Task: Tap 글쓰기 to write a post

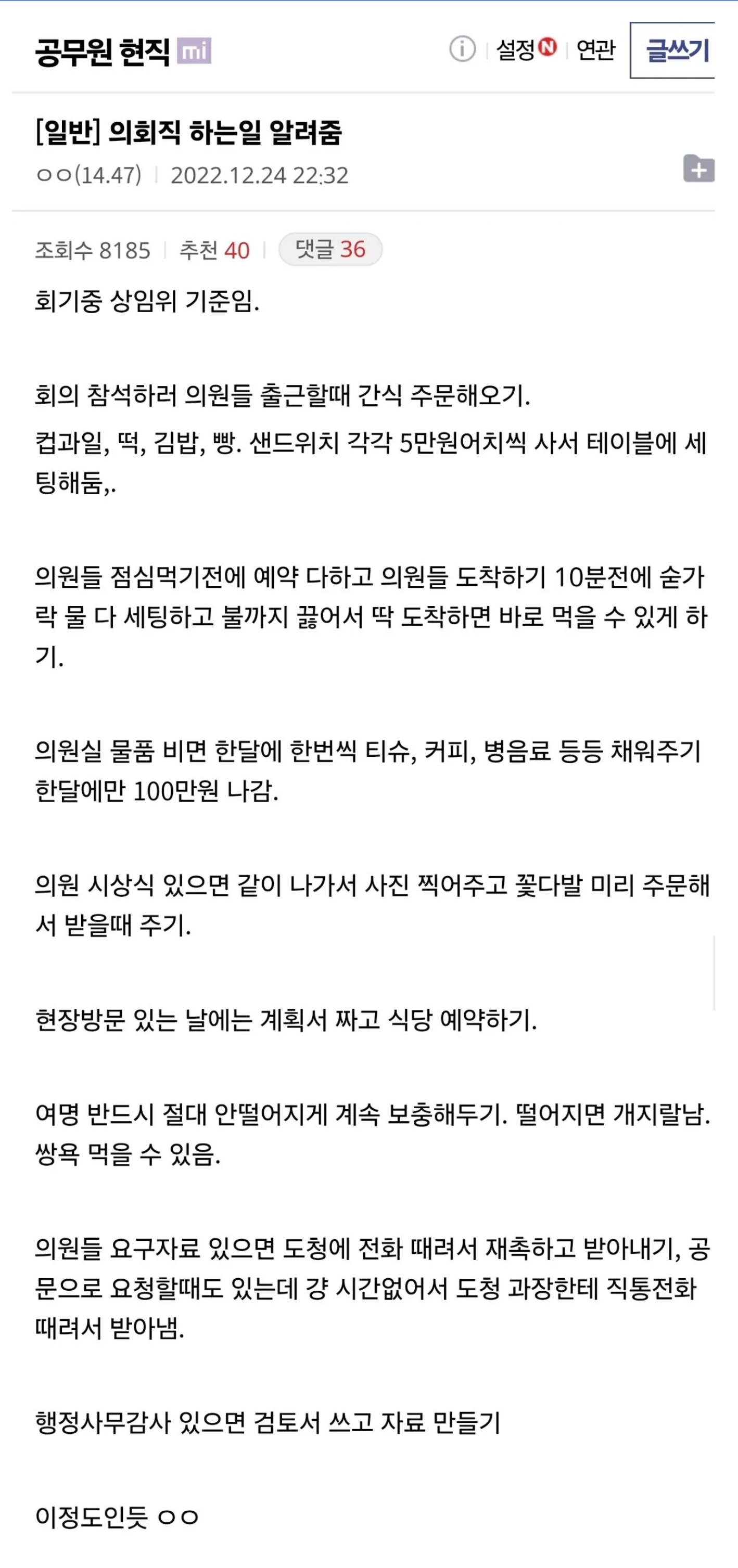Action: pos(673,50)
